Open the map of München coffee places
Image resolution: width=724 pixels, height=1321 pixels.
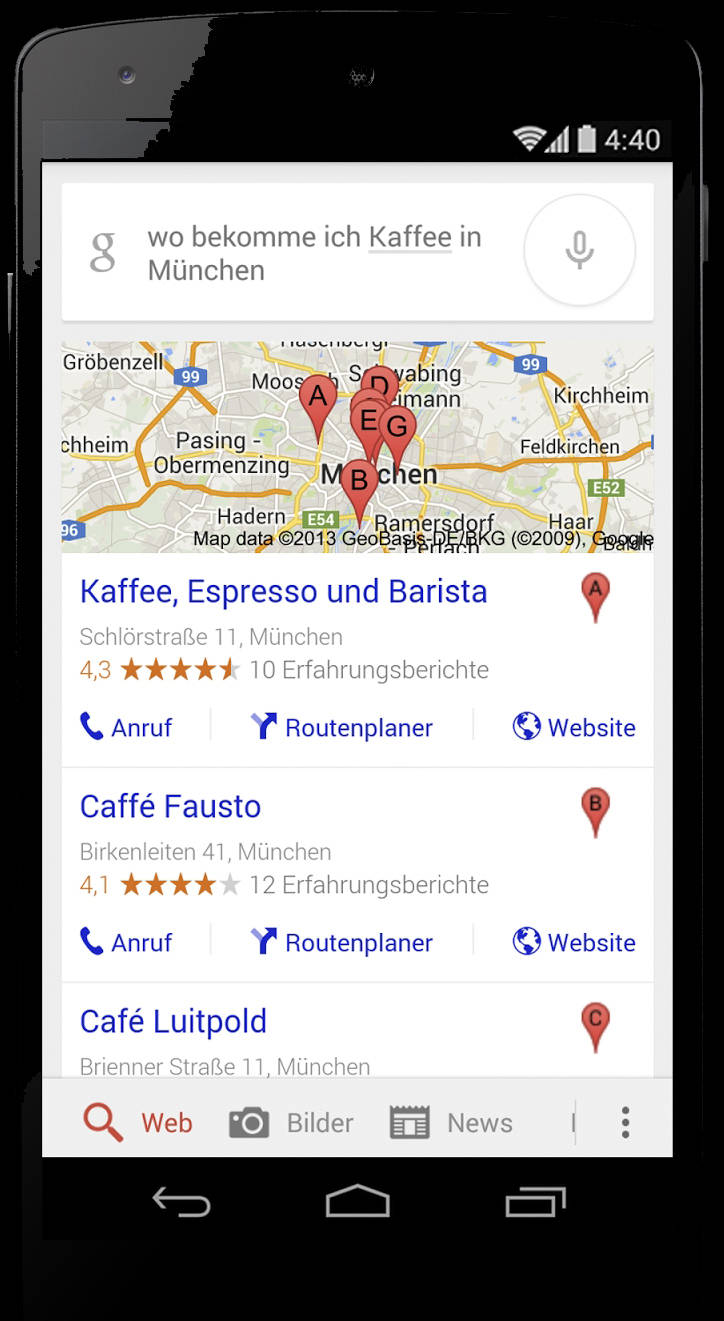357,447
